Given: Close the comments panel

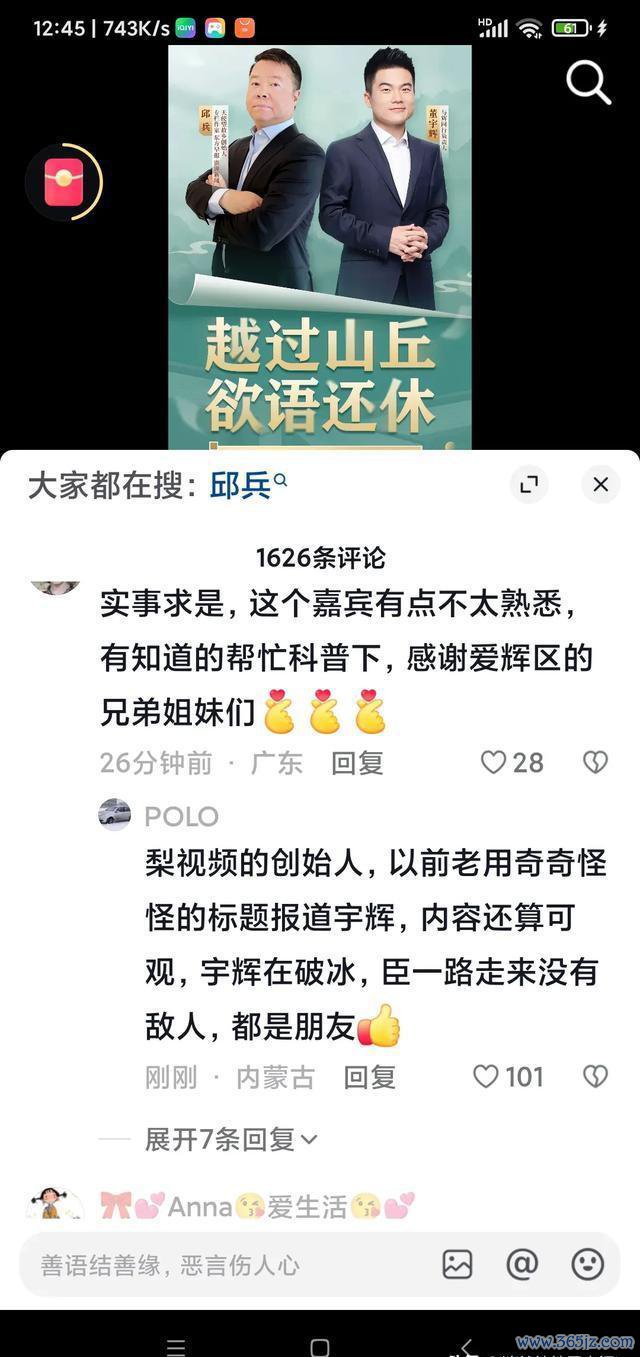Looking at the screenshot, I should (x=600, y=485).
